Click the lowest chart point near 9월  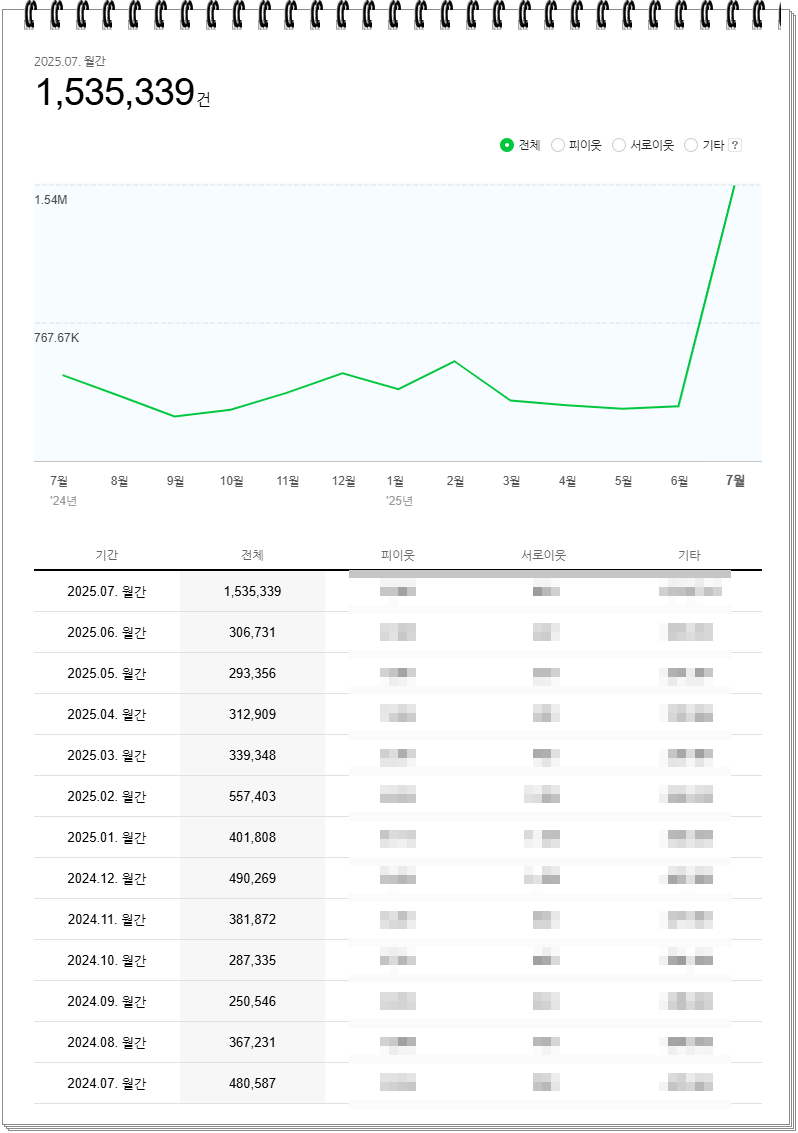(175, 415)
